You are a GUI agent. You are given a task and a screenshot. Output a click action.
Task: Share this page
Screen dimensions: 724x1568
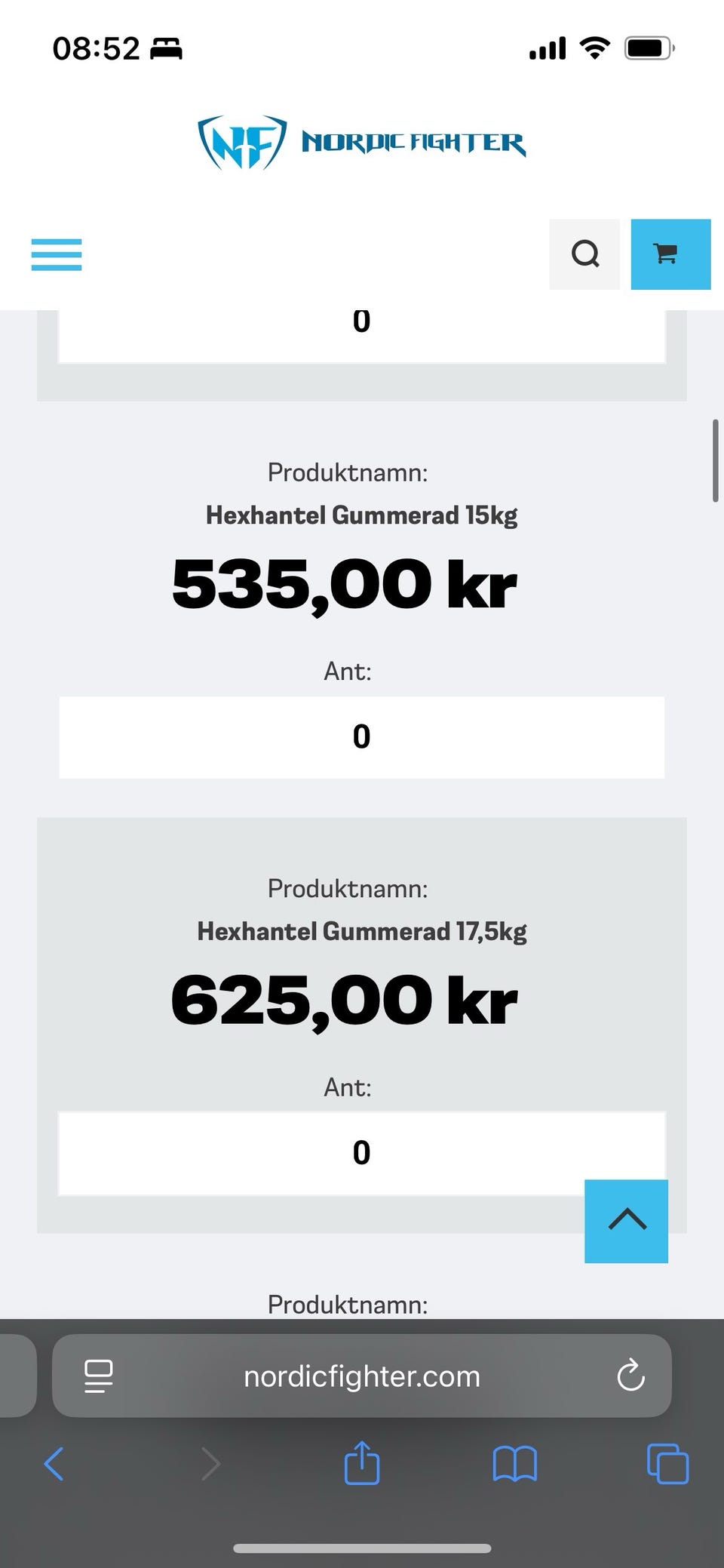[362, 1463]
